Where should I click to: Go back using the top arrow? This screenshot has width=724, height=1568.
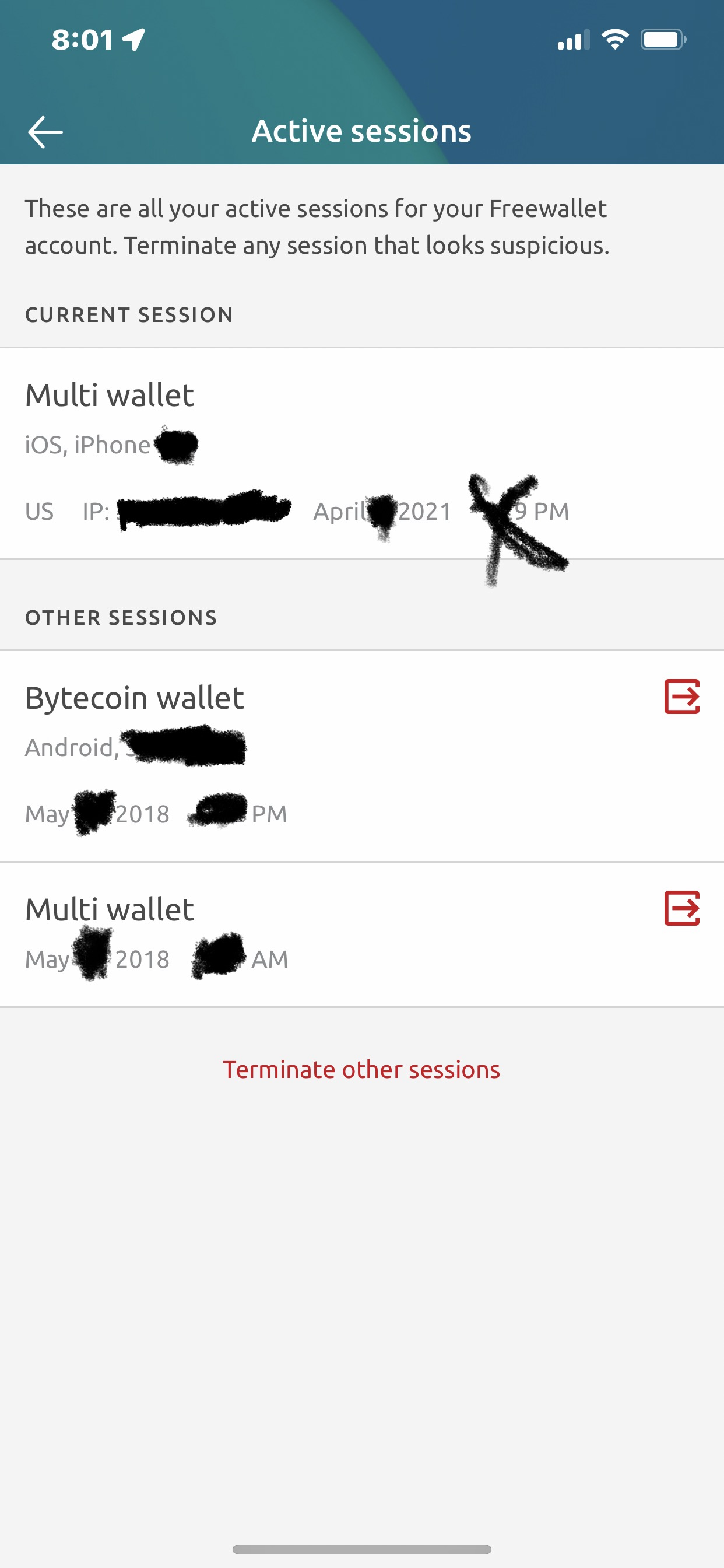tap(45, 131)
